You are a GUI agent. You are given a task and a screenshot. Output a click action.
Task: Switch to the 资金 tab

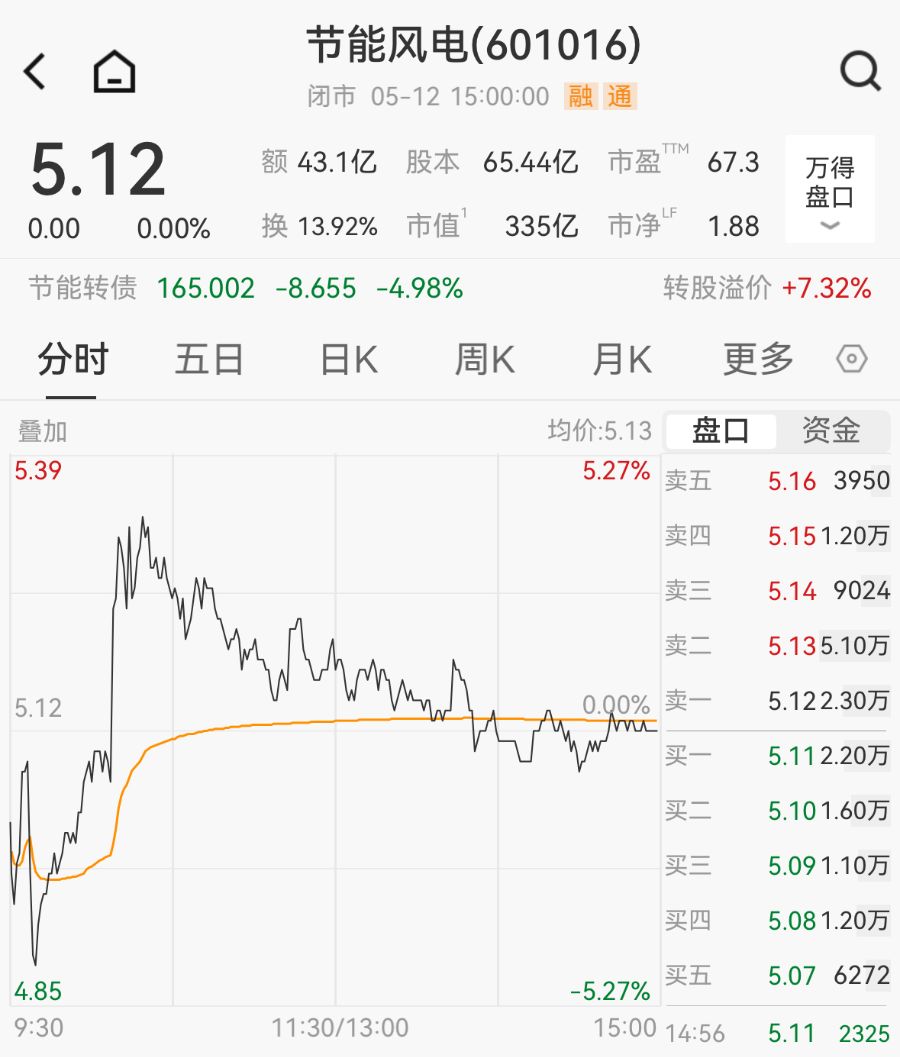click(x=831, y=431)
